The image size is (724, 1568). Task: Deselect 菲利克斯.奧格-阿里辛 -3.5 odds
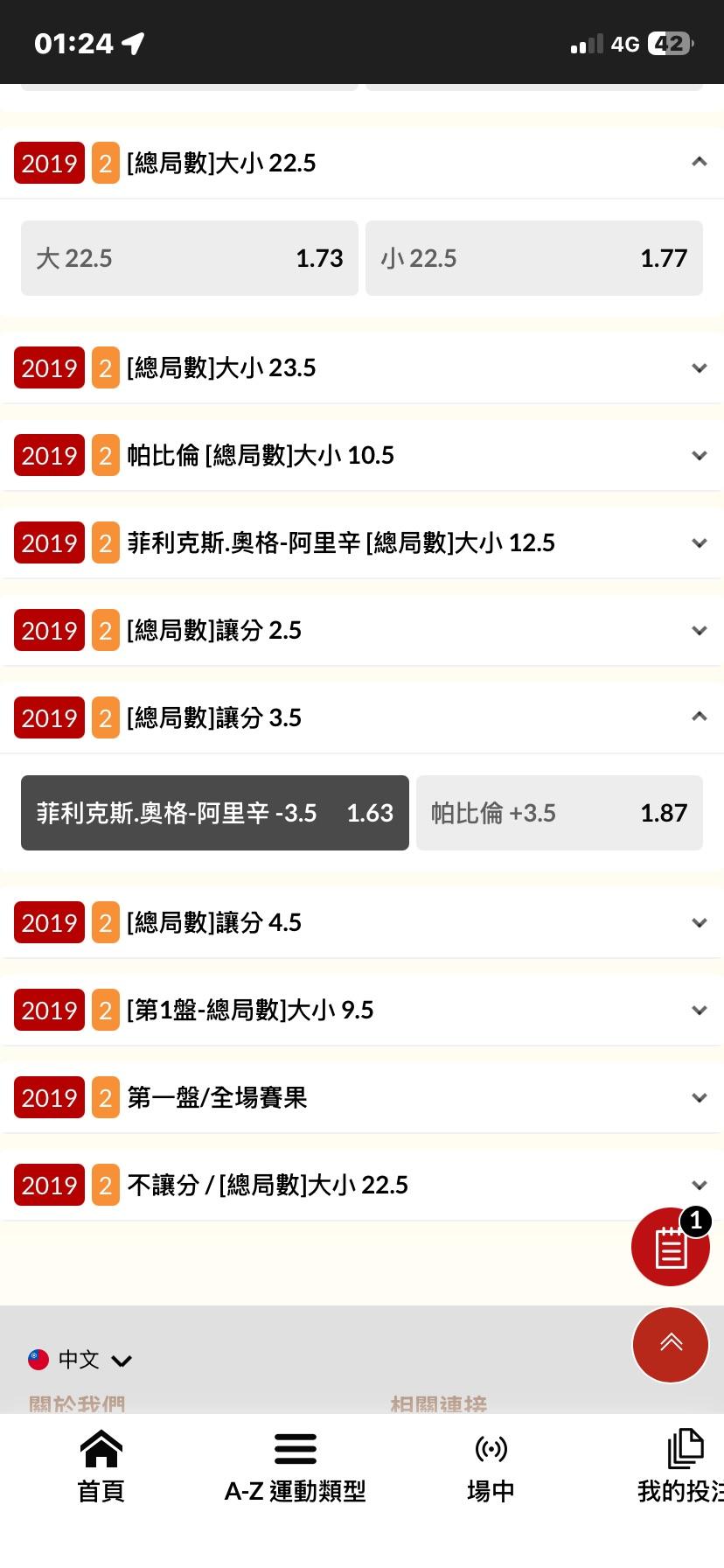tap(214, 813)
